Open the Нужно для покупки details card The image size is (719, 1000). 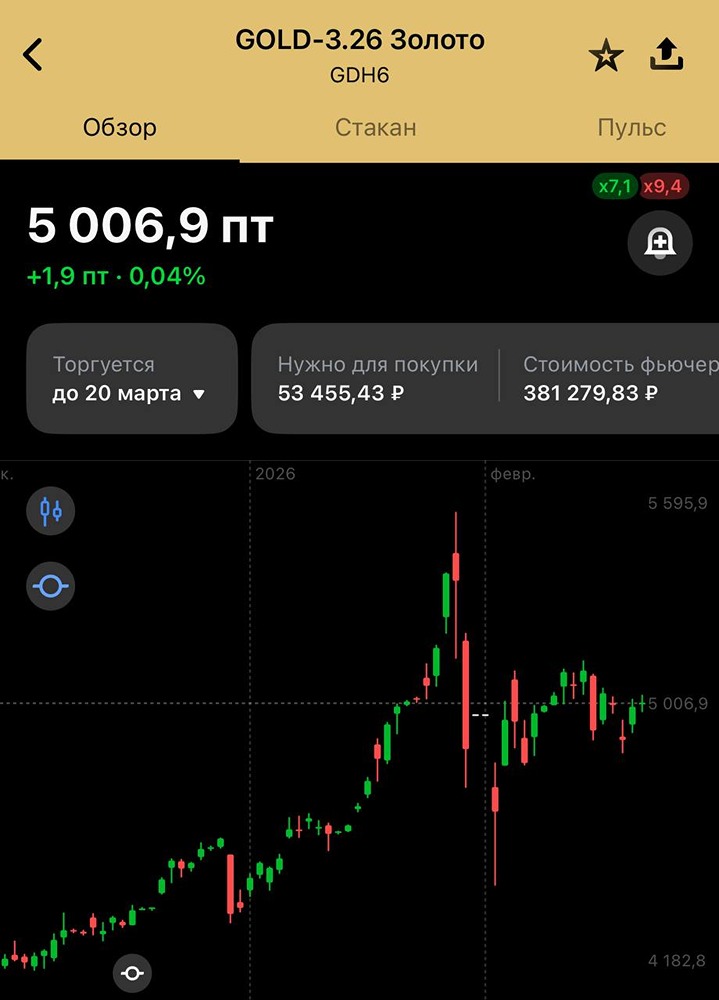(x=377, y=379)
